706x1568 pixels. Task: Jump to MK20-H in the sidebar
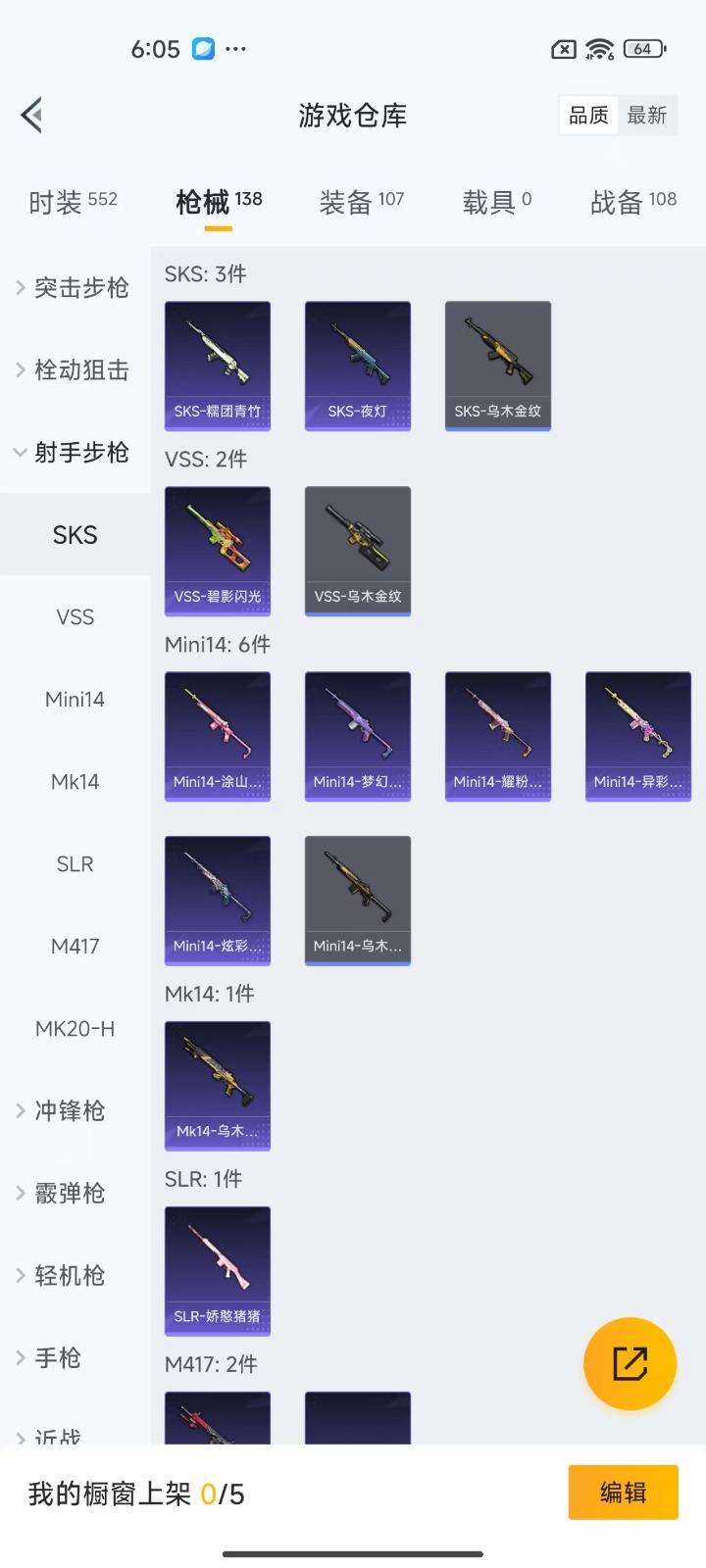(75, 1028)
